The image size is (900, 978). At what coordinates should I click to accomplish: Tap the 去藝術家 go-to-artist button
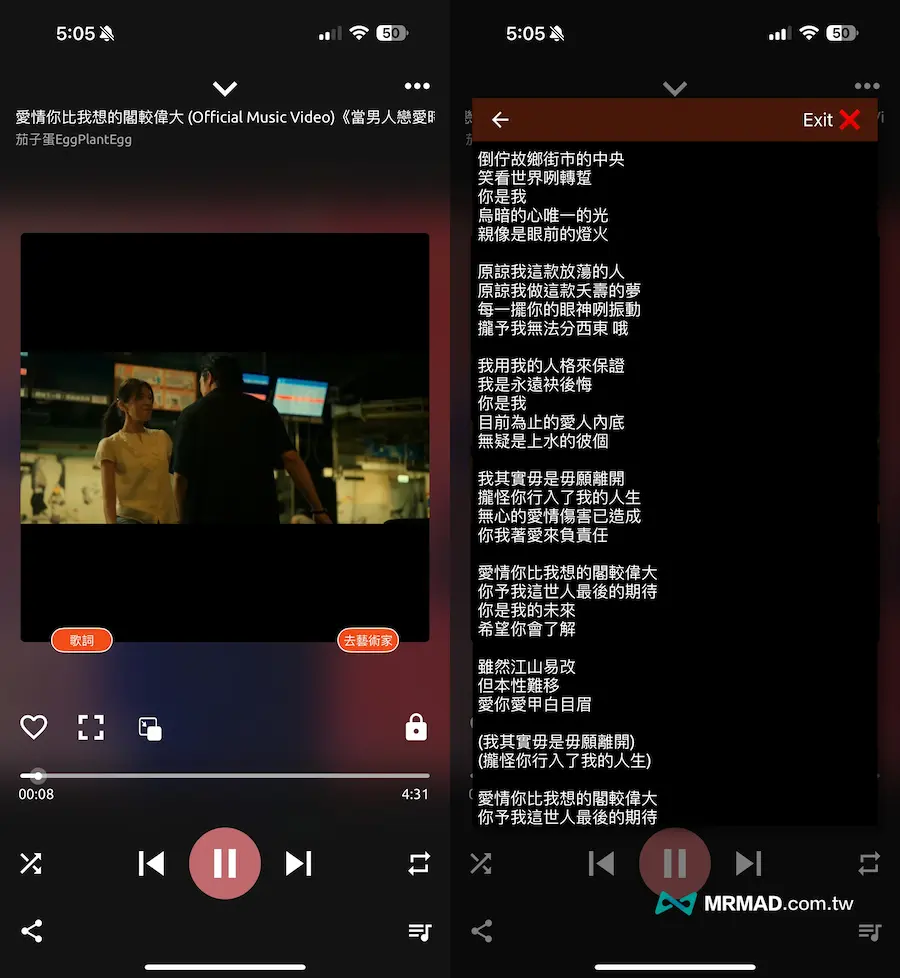coord(368,640)
